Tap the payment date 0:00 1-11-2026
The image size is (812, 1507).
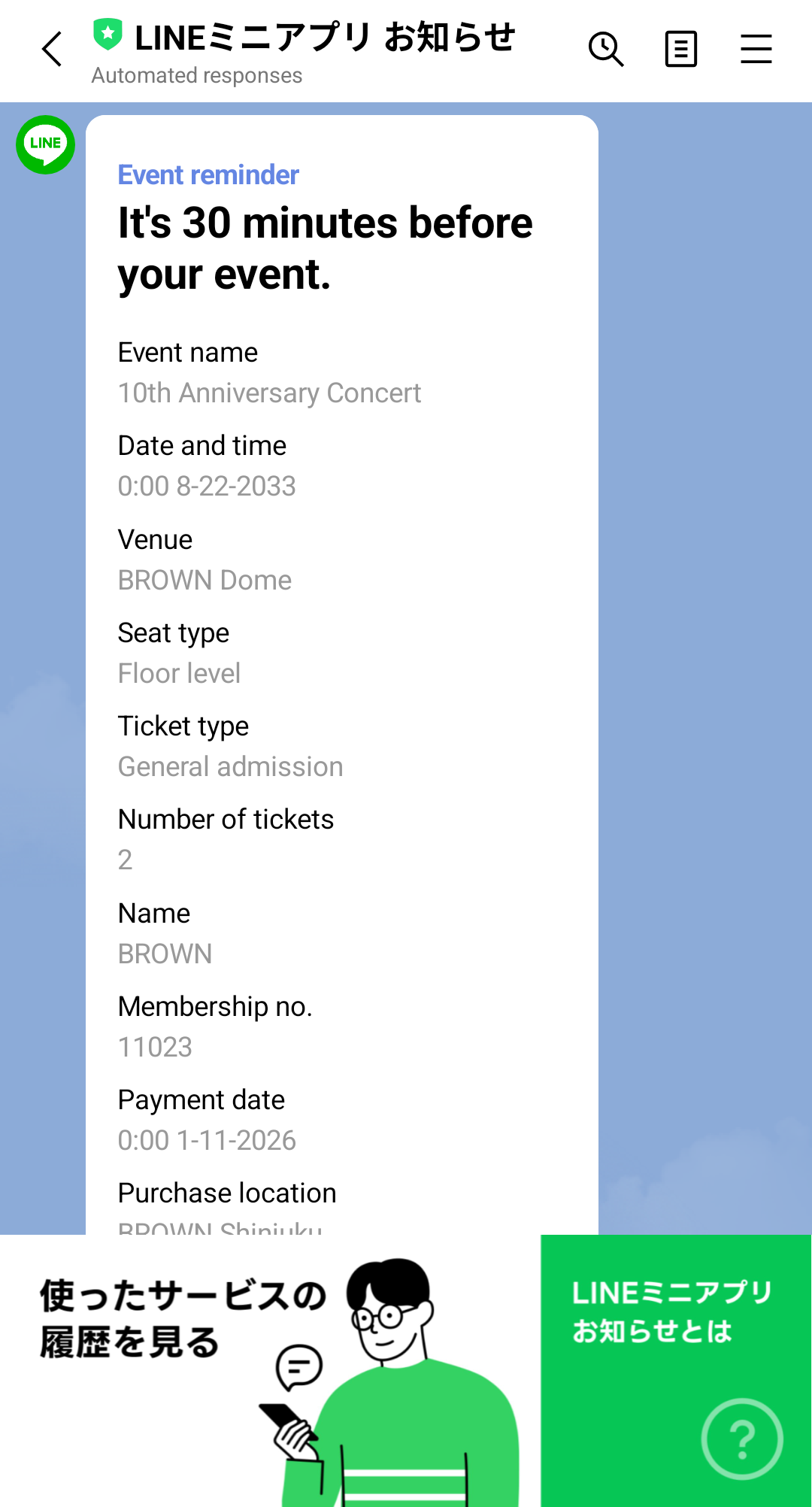point(208,1140)
